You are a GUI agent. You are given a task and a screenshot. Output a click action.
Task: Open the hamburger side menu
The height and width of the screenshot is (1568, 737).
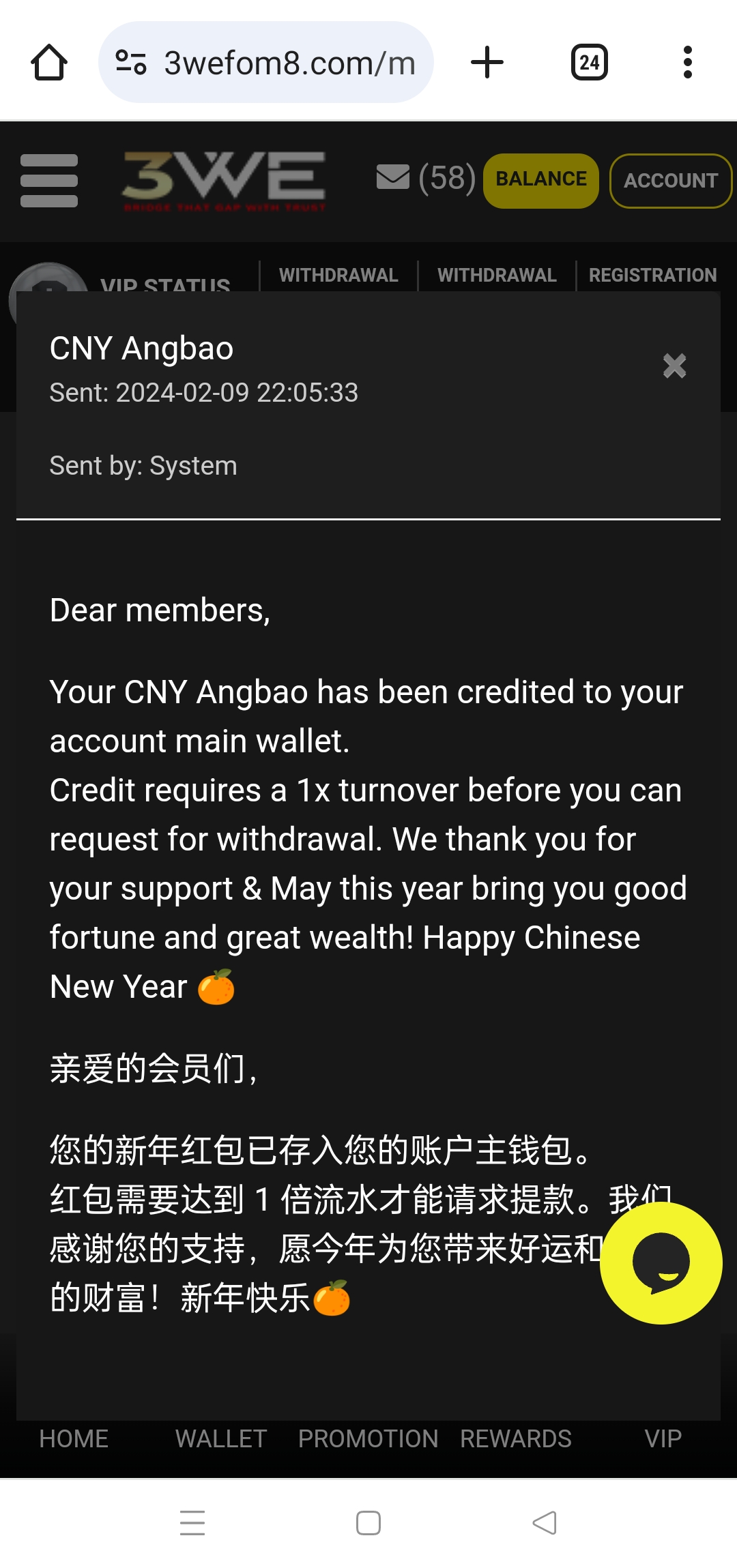[49, 181]
